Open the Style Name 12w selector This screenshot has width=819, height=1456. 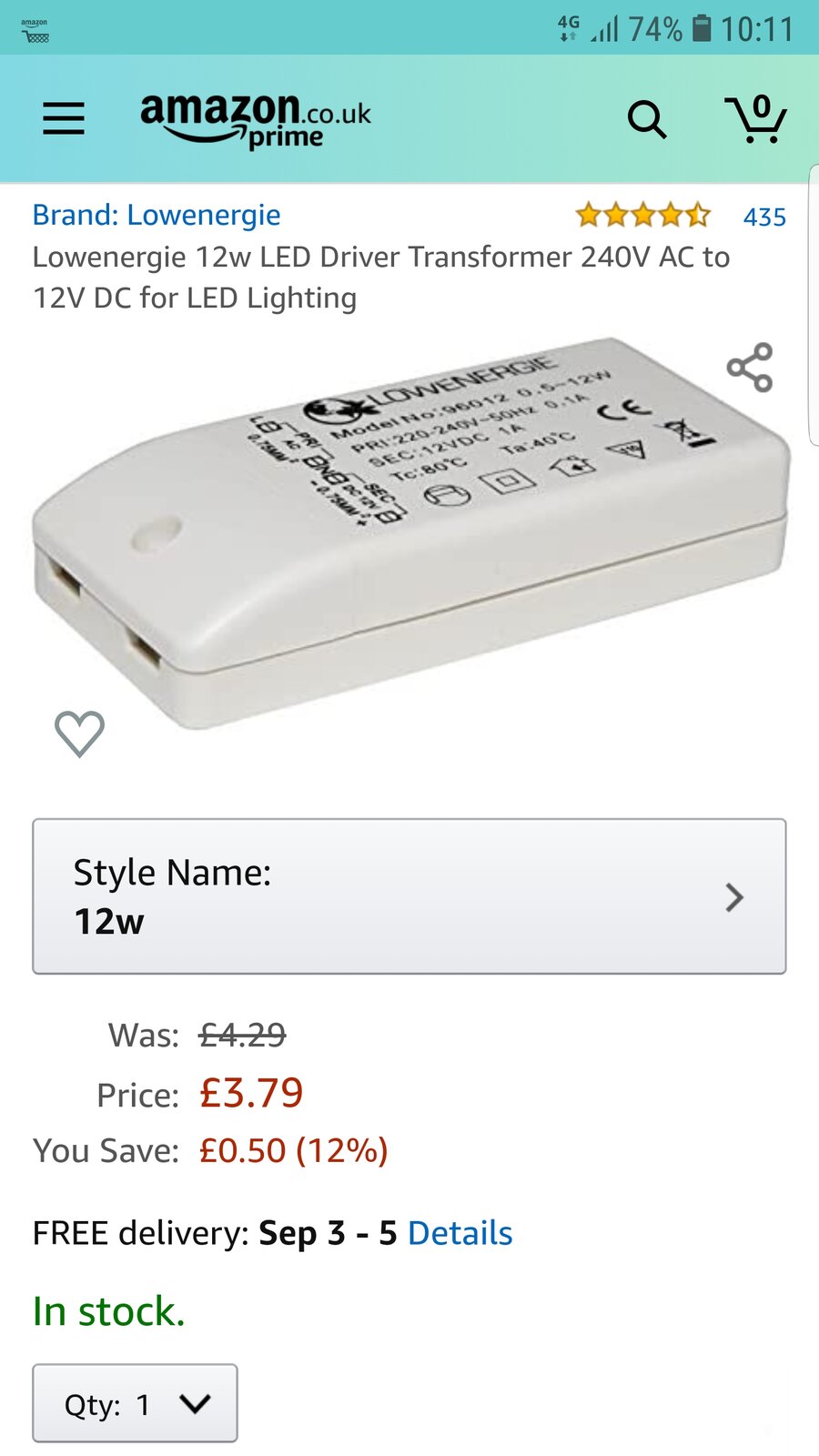(409, 896)
